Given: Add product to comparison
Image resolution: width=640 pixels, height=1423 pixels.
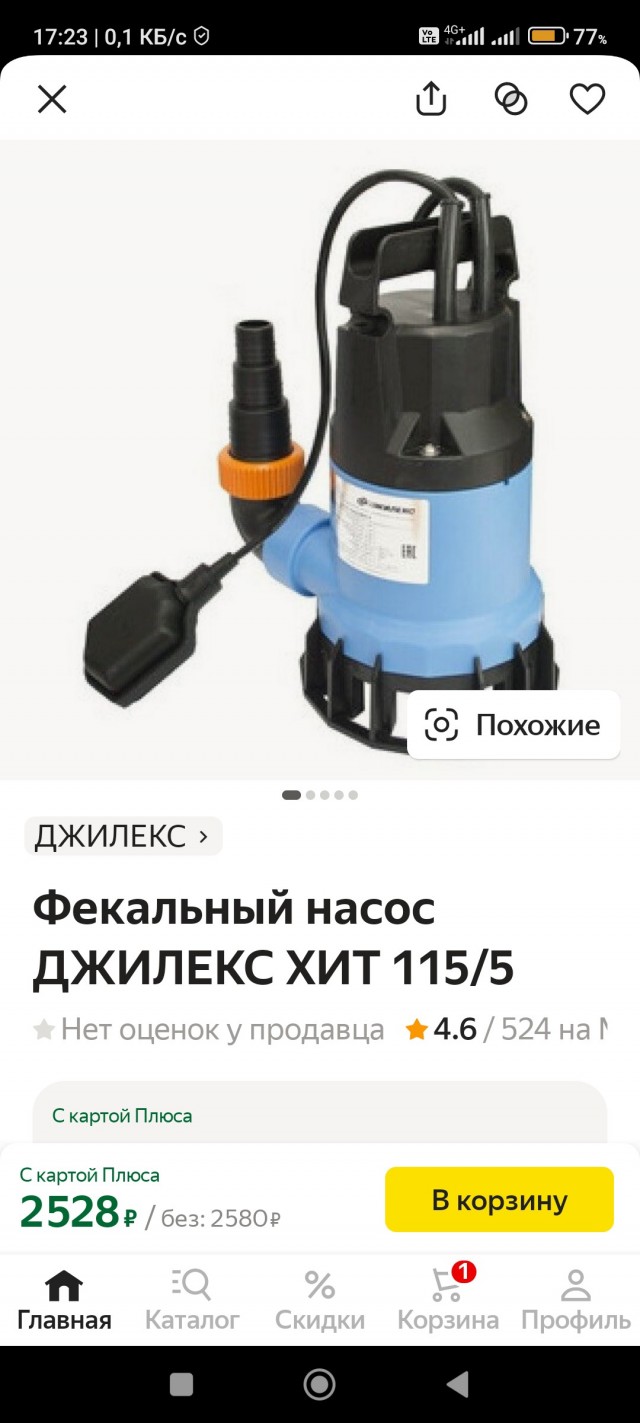Looking at the screenshot, I should tap(511, 99).
